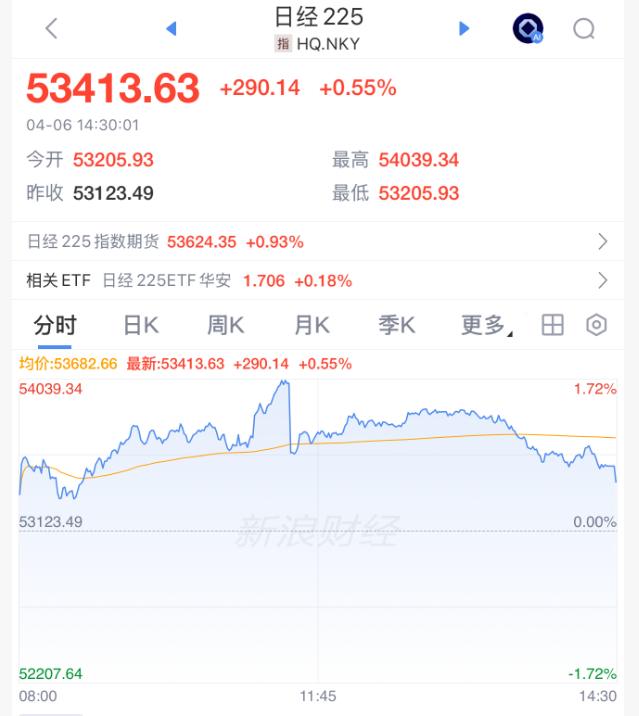Open the chart layout grid icon

[552, 325]
